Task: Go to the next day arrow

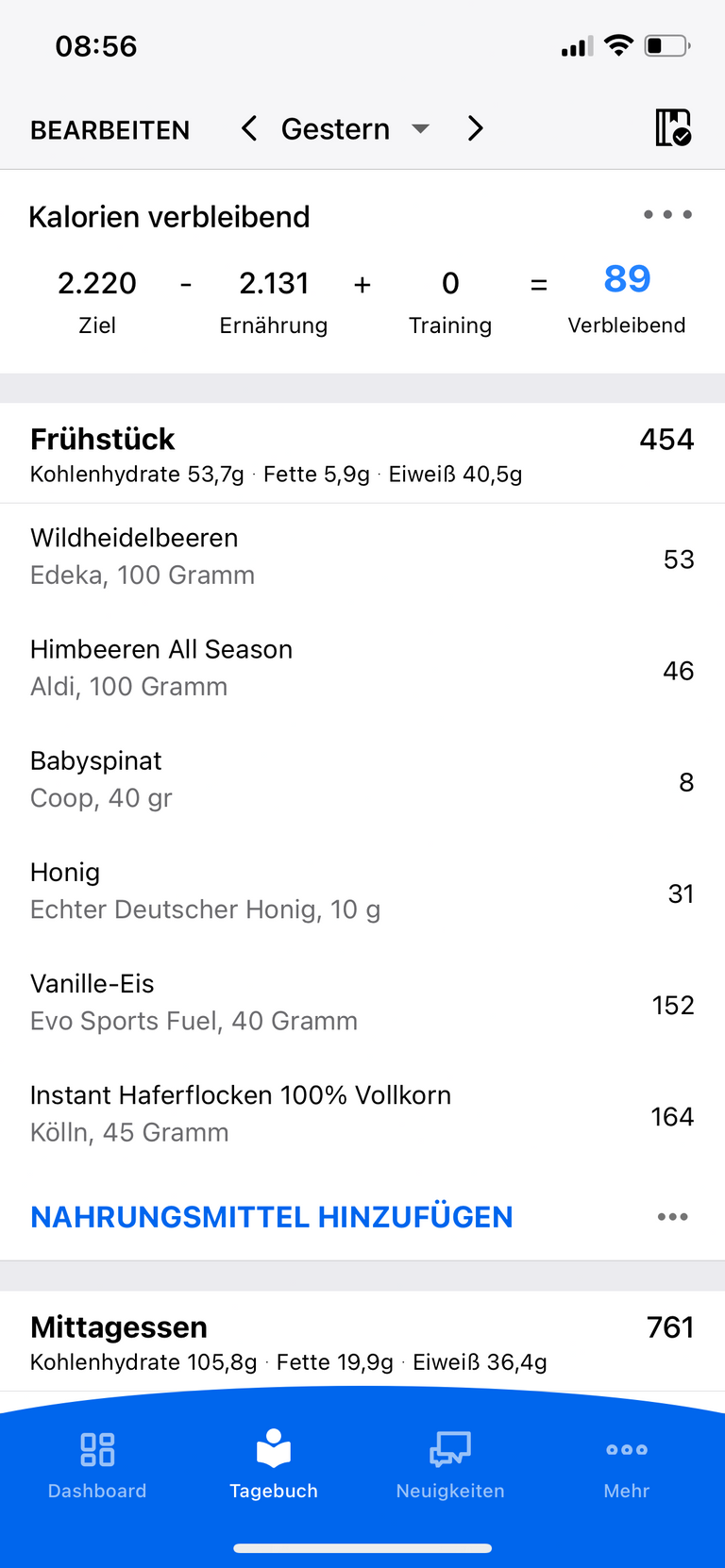Action: (475, 128)
